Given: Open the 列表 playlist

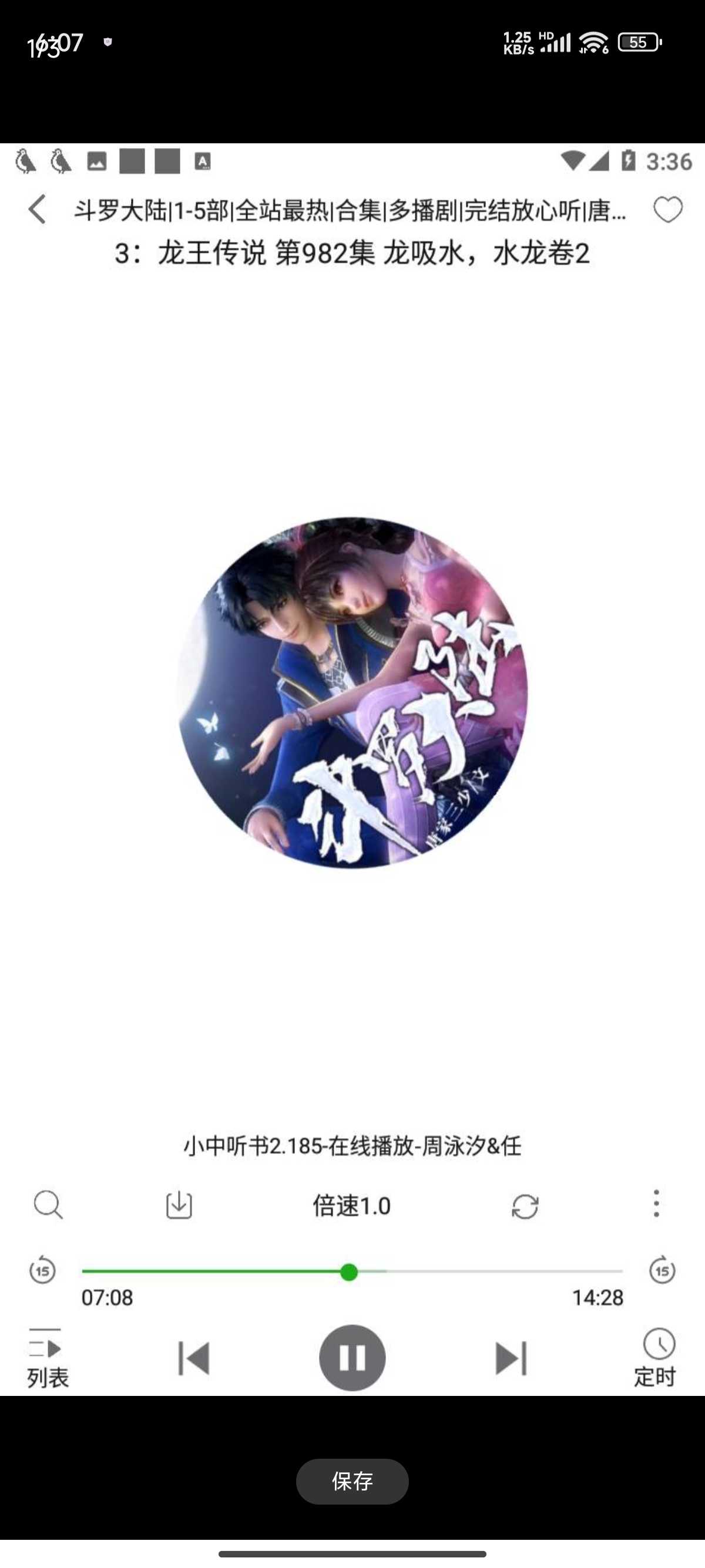Looking at the screenshot, I should pos(48,1358).
